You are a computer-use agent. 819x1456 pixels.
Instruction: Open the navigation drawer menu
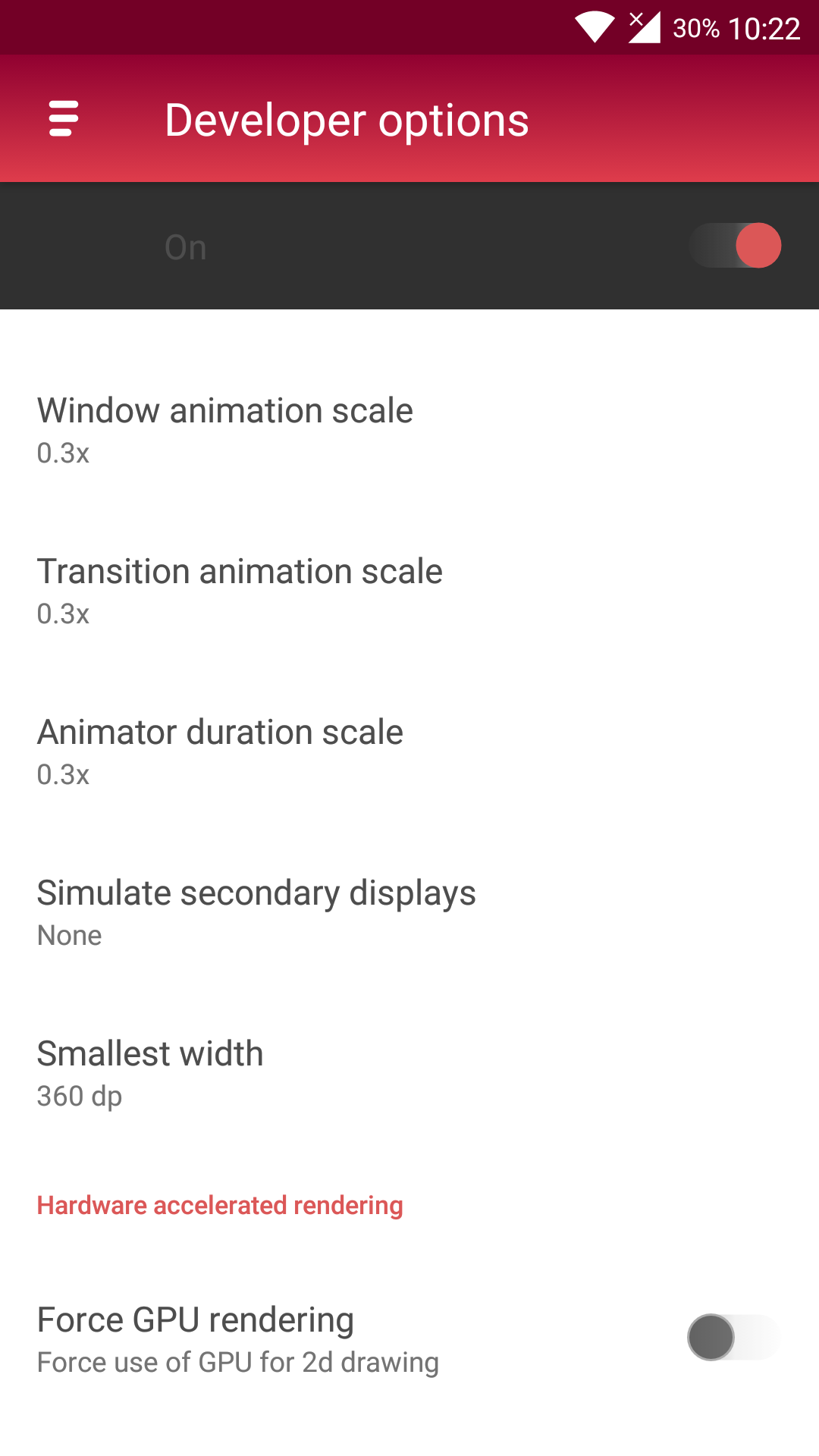pyautogui.click(x=64, y=119)
